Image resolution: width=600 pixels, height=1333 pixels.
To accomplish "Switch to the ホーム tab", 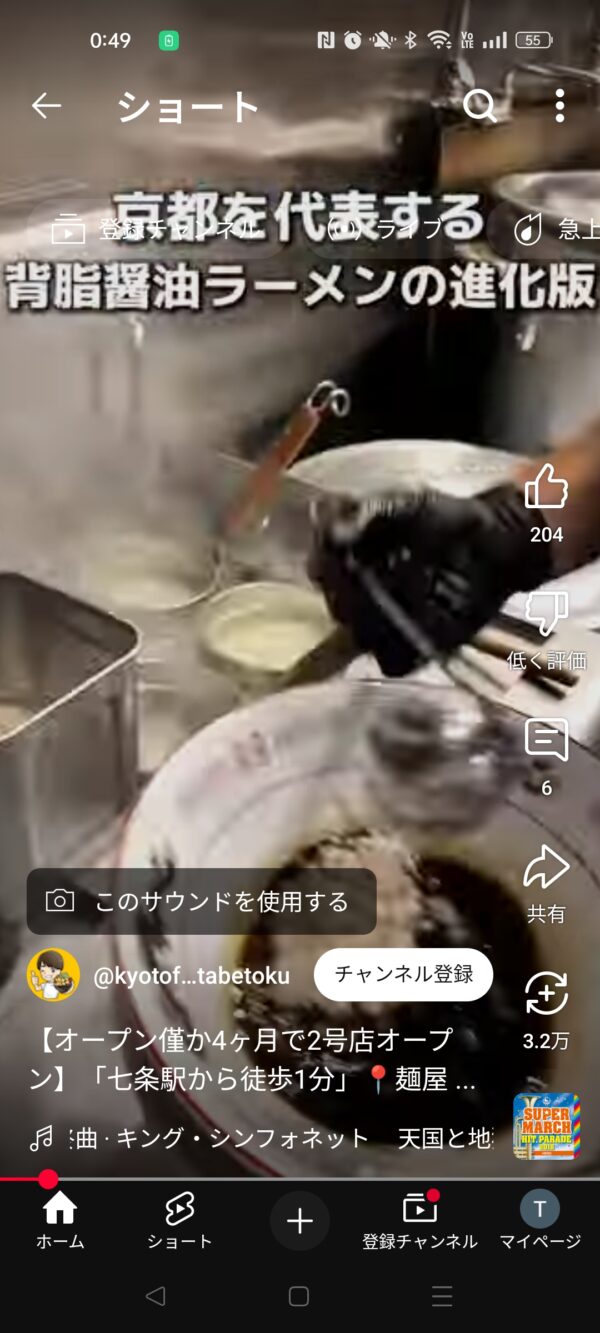I will click(60, 1221).
